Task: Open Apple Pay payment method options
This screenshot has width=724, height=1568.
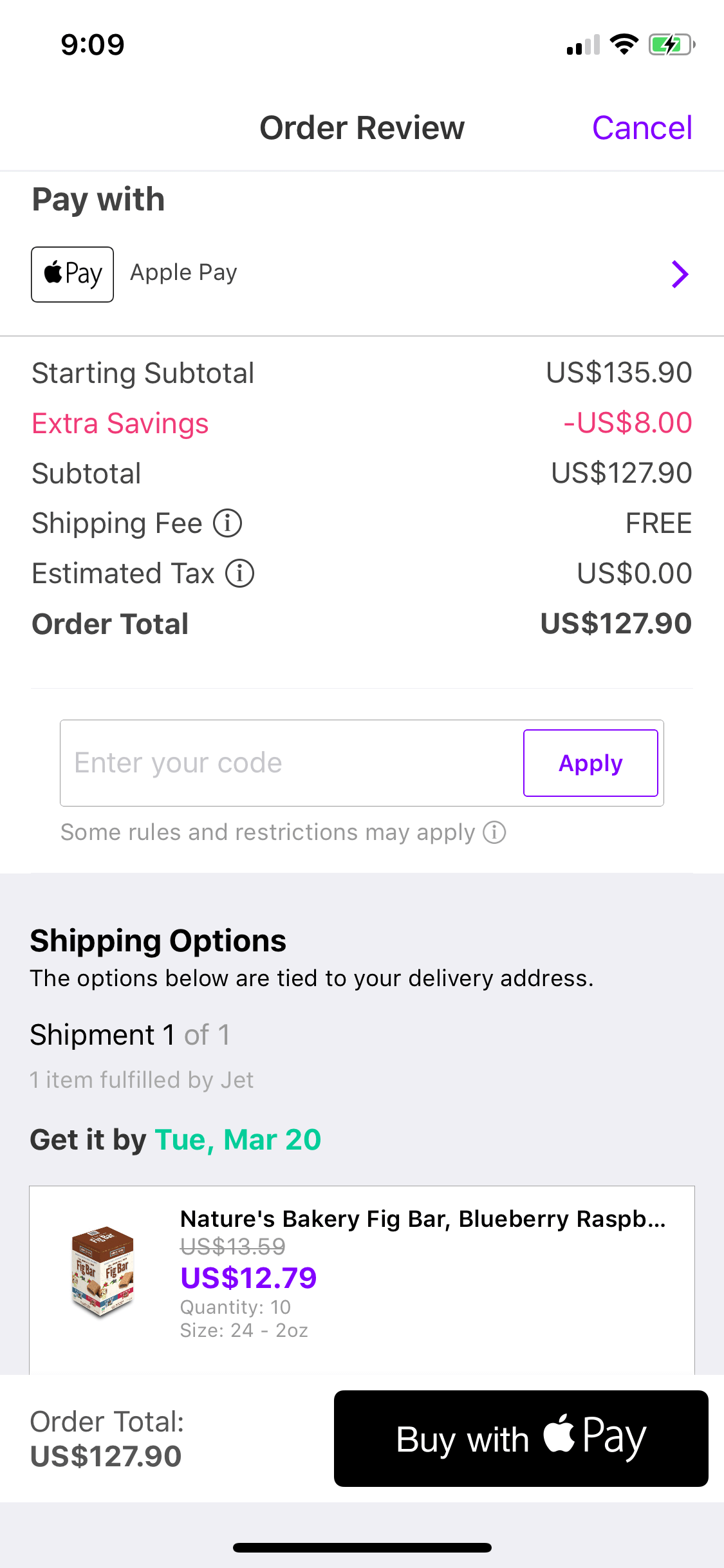Action: pos(362,275)
